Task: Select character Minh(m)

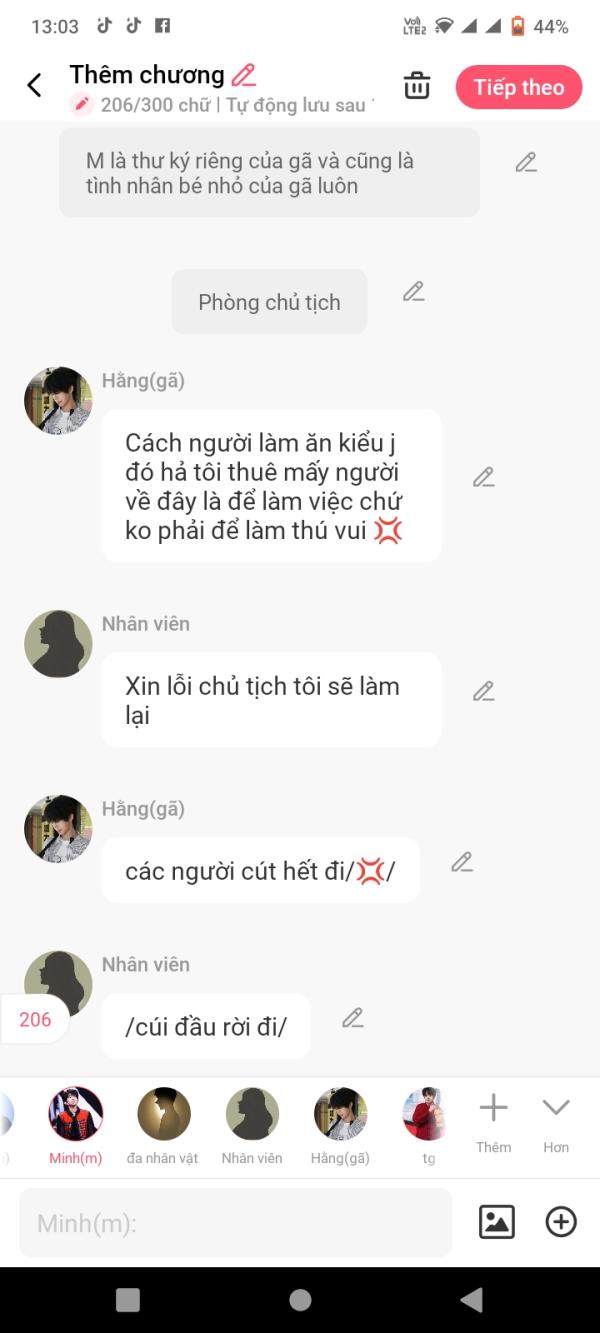Action: tap(76, 1126)
